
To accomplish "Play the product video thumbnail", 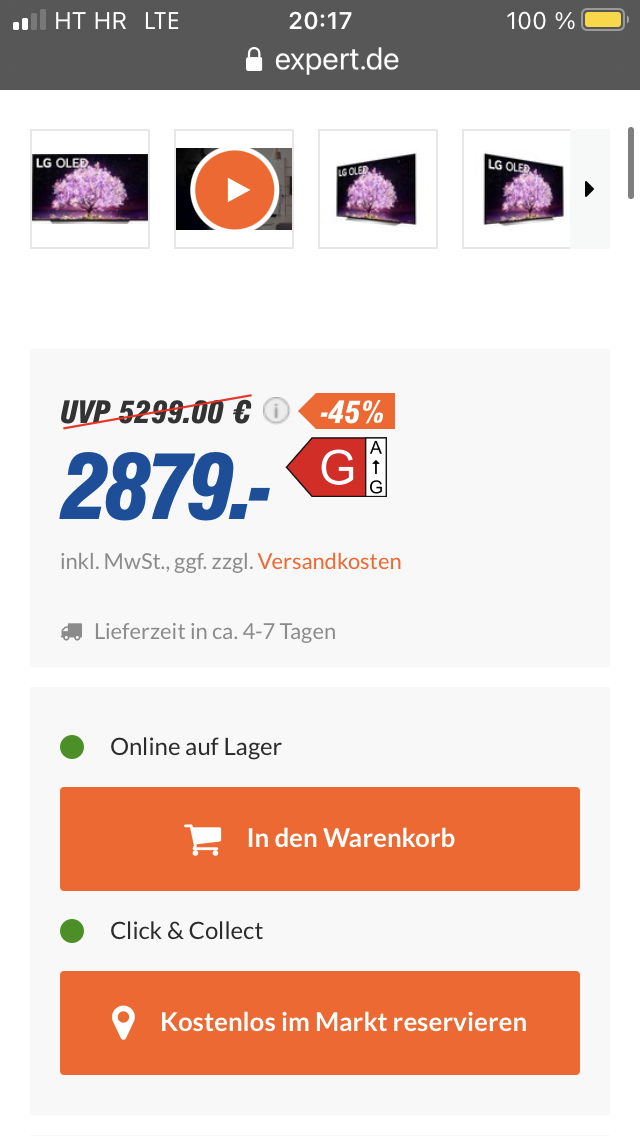I will pos(234,189).
